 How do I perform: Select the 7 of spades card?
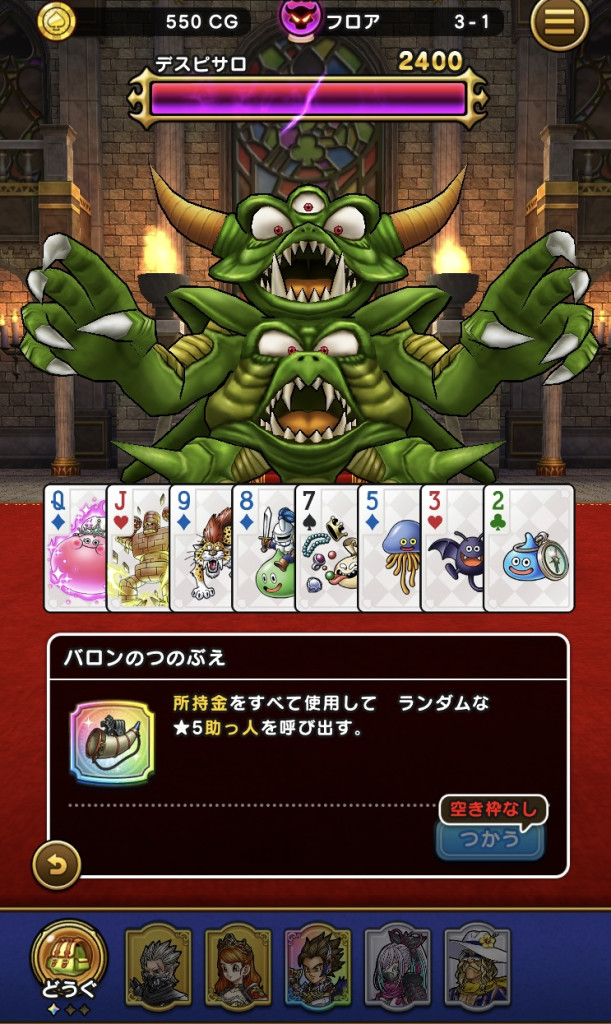(326, 548)
